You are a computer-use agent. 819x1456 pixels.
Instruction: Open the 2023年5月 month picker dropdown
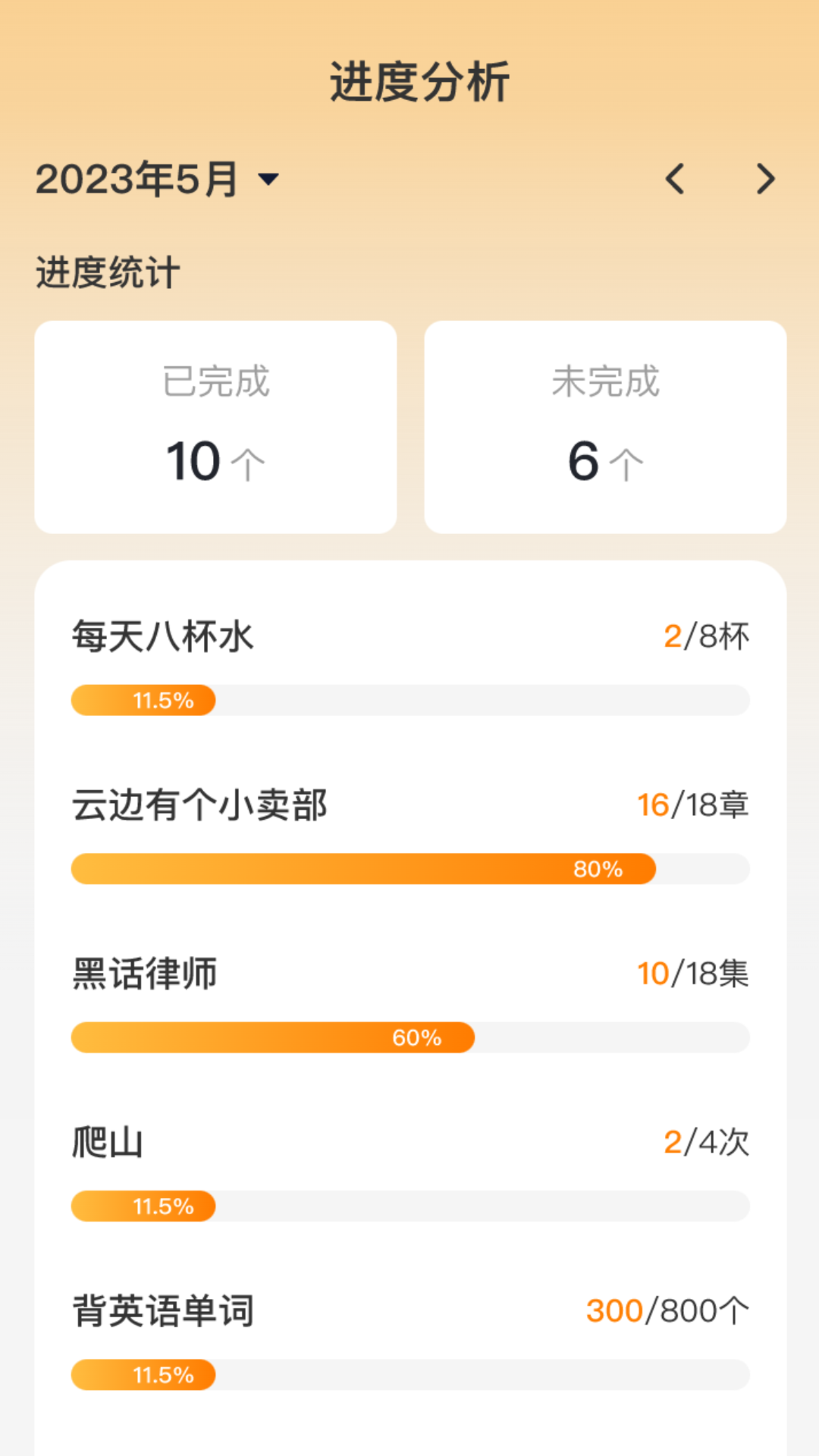pyautogui.click(x=155, y=179)
